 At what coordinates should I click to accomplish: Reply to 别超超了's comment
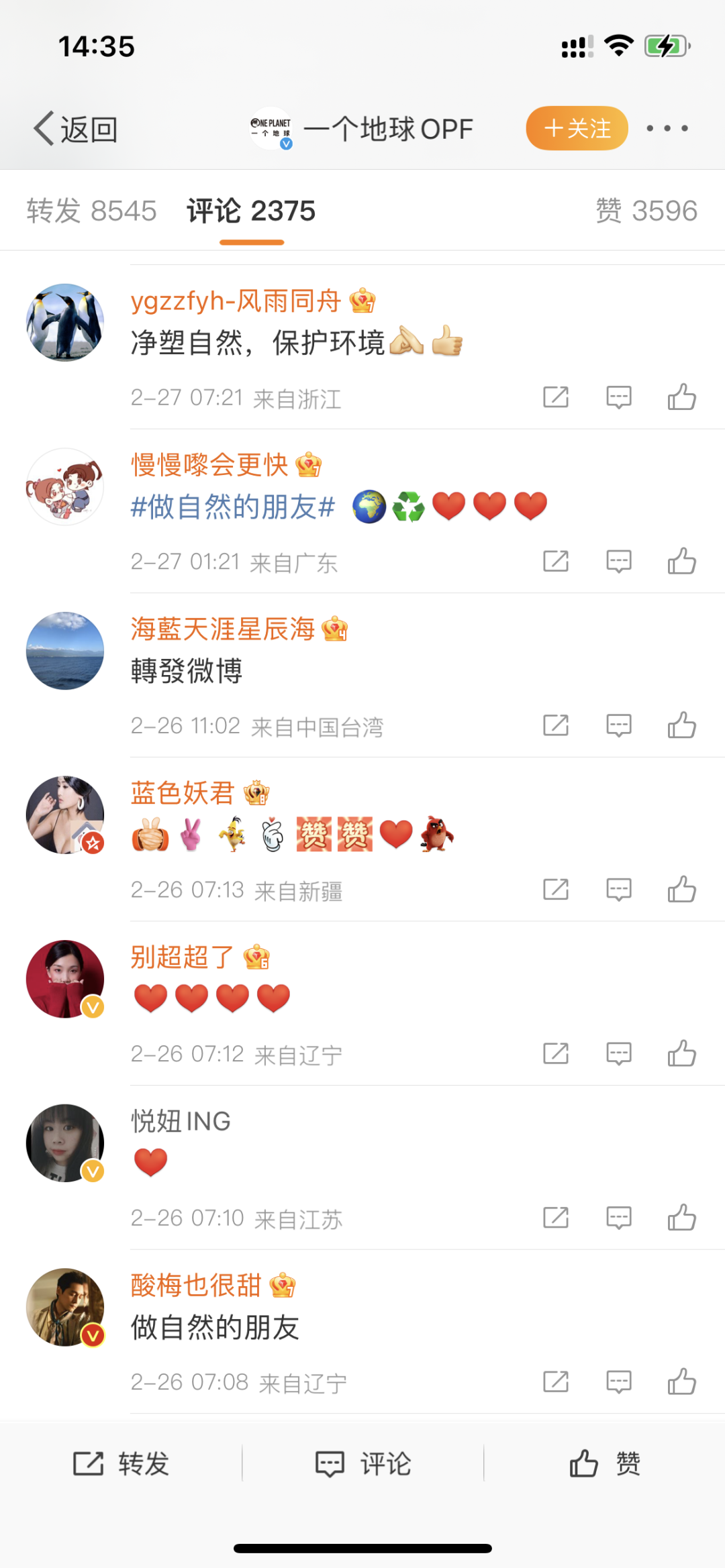click(618, 1053)
